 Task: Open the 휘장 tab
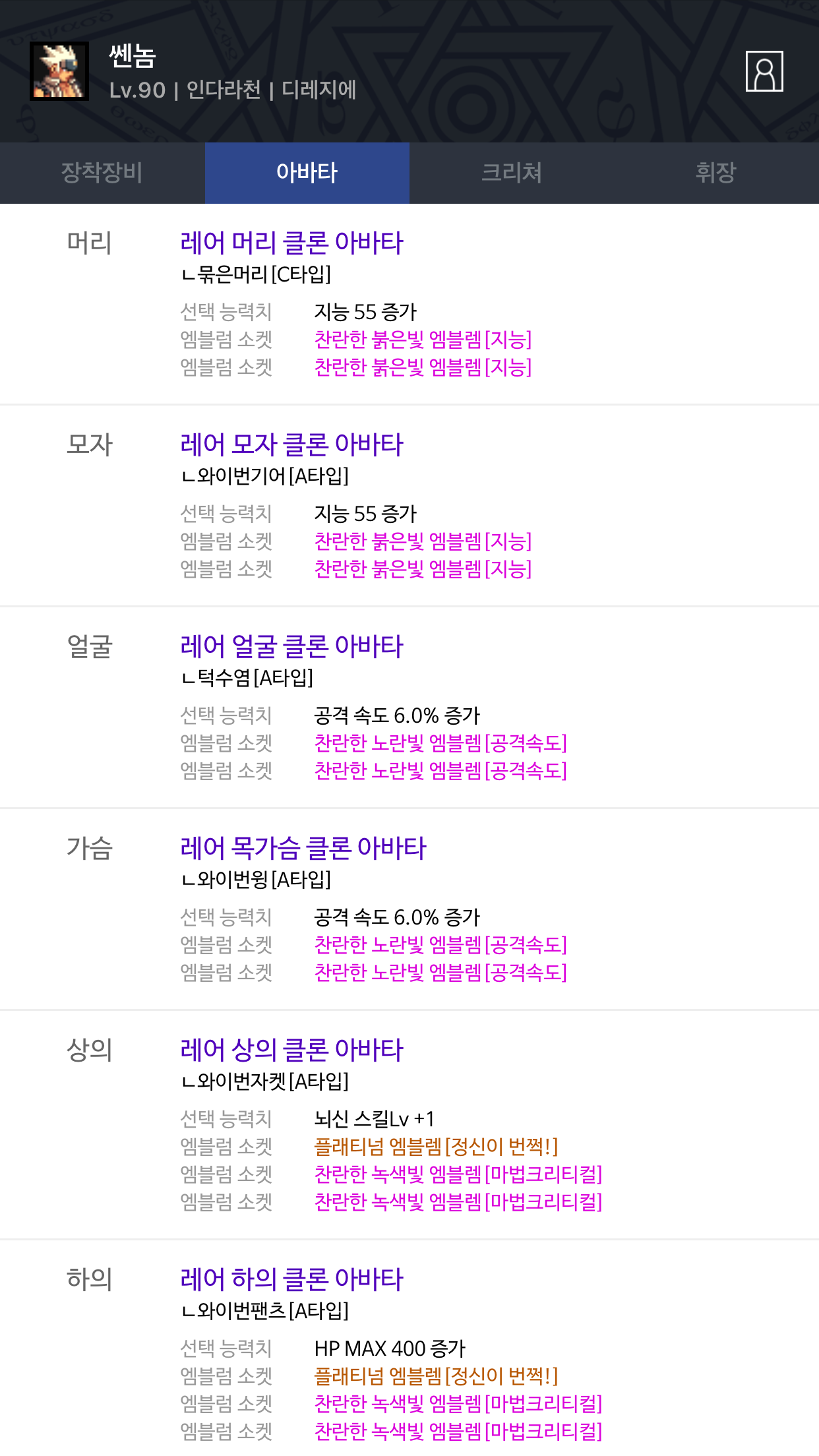point(716,173)
